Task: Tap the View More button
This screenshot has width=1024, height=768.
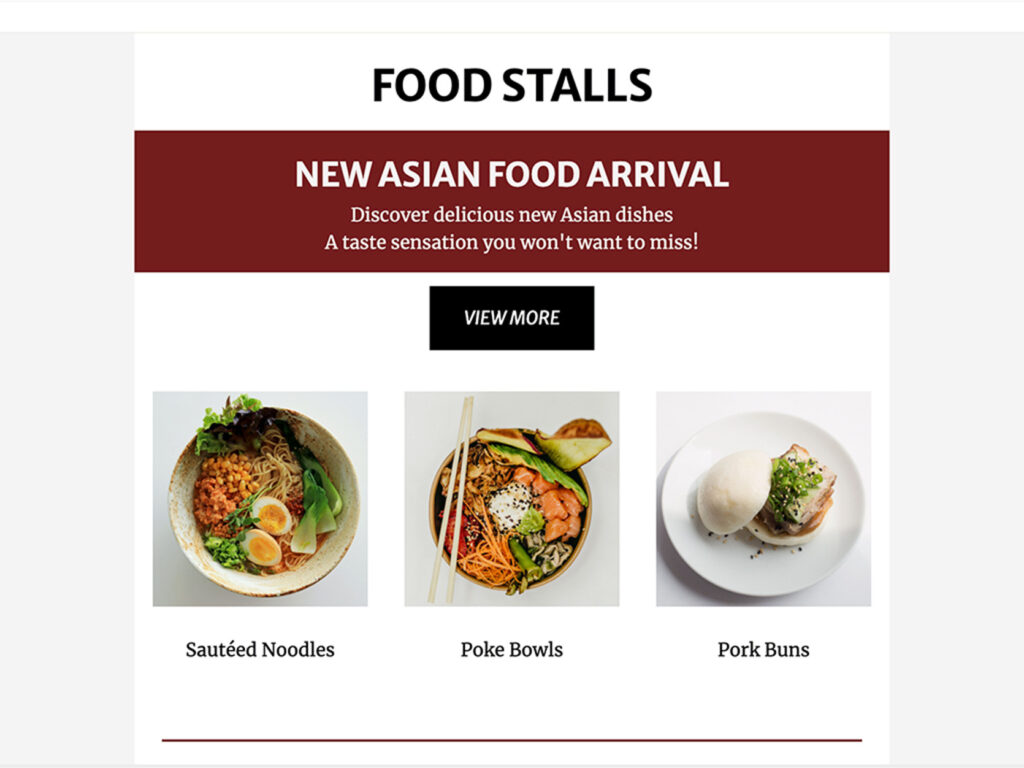Action: pos(511,318)
